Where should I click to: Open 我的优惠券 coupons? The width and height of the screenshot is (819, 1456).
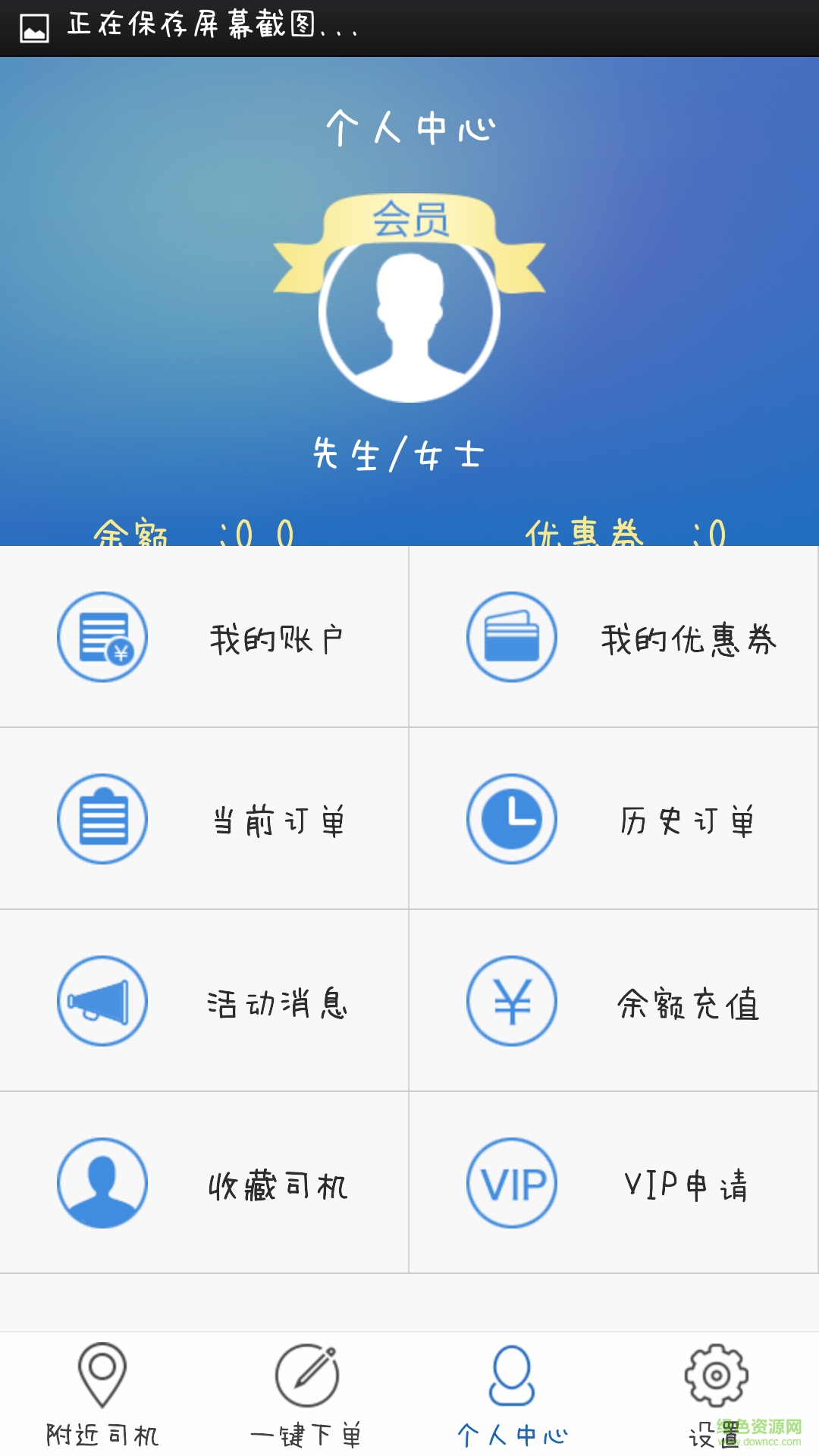(613, 637)
